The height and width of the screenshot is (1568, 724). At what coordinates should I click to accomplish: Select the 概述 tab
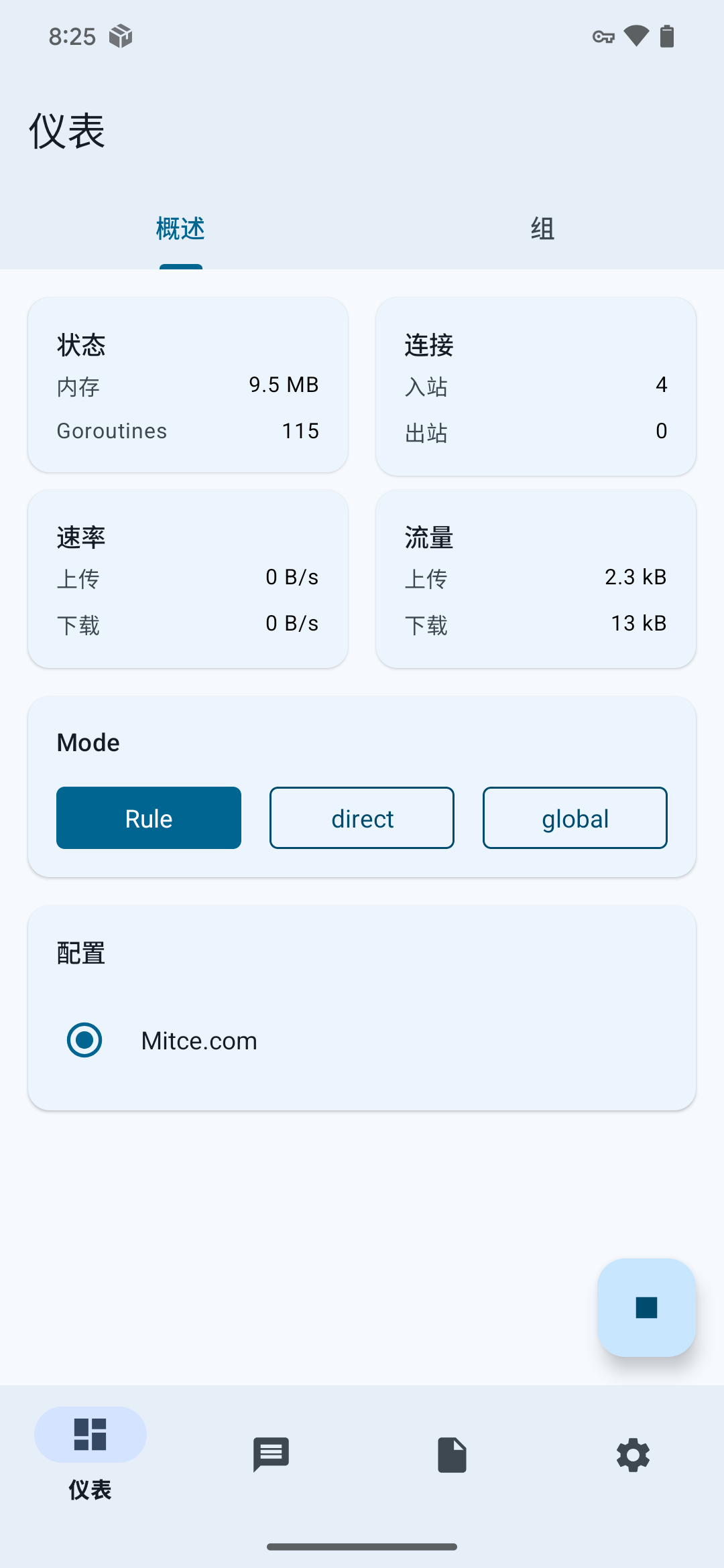pyautogui.click(x=180, y=228)
